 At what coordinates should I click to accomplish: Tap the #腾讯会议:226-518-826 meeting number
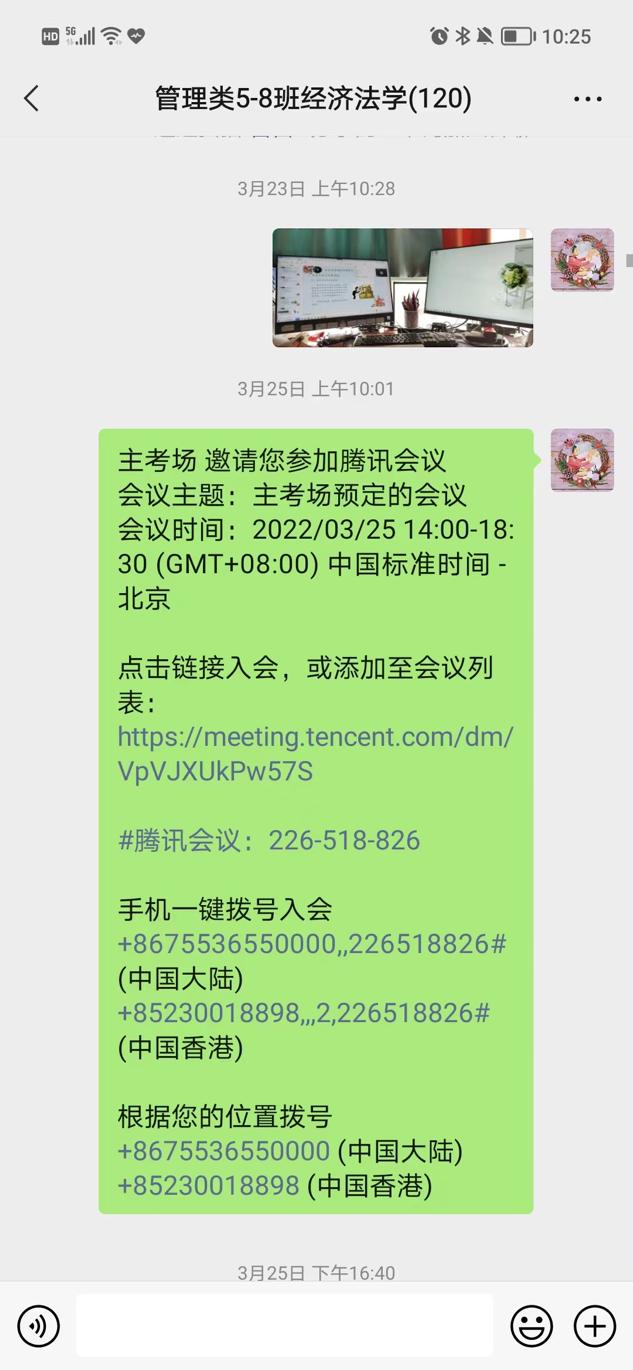269,840
